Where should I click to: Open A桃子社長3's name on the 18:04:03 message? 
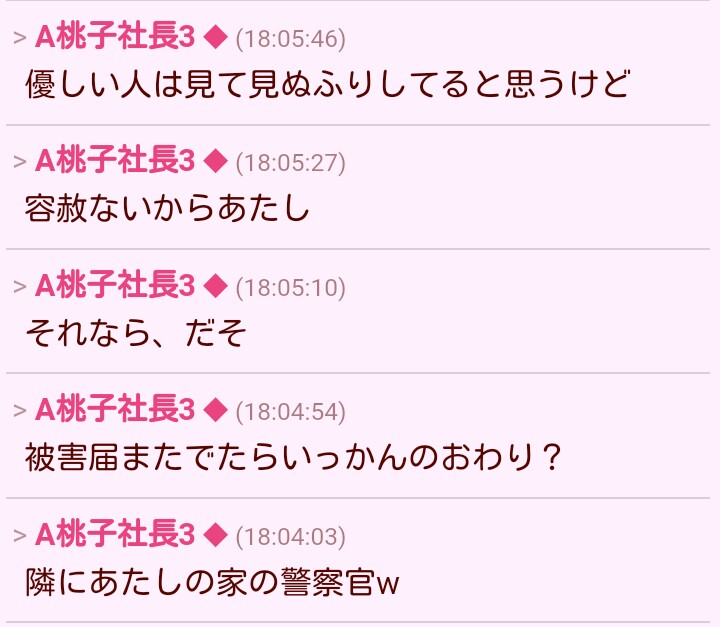[x=115, y=535]
